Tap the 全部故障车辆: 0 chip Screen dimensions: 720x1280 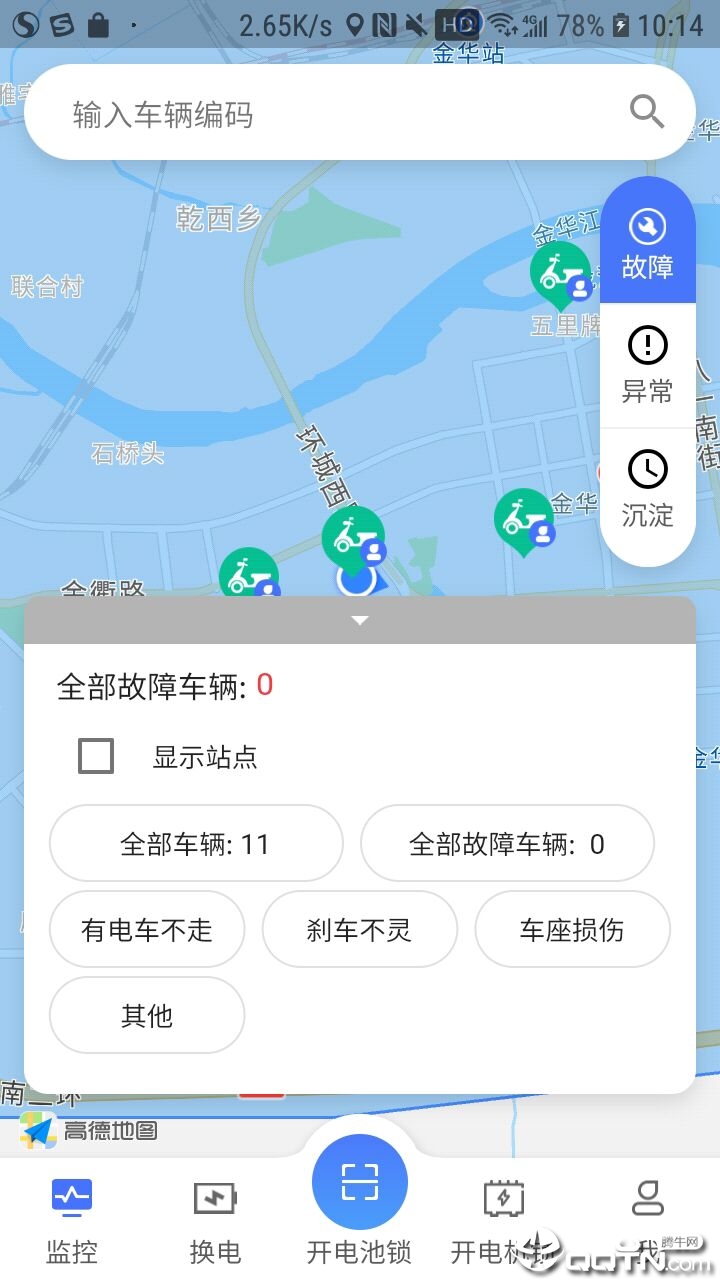(x=507, y=844)
